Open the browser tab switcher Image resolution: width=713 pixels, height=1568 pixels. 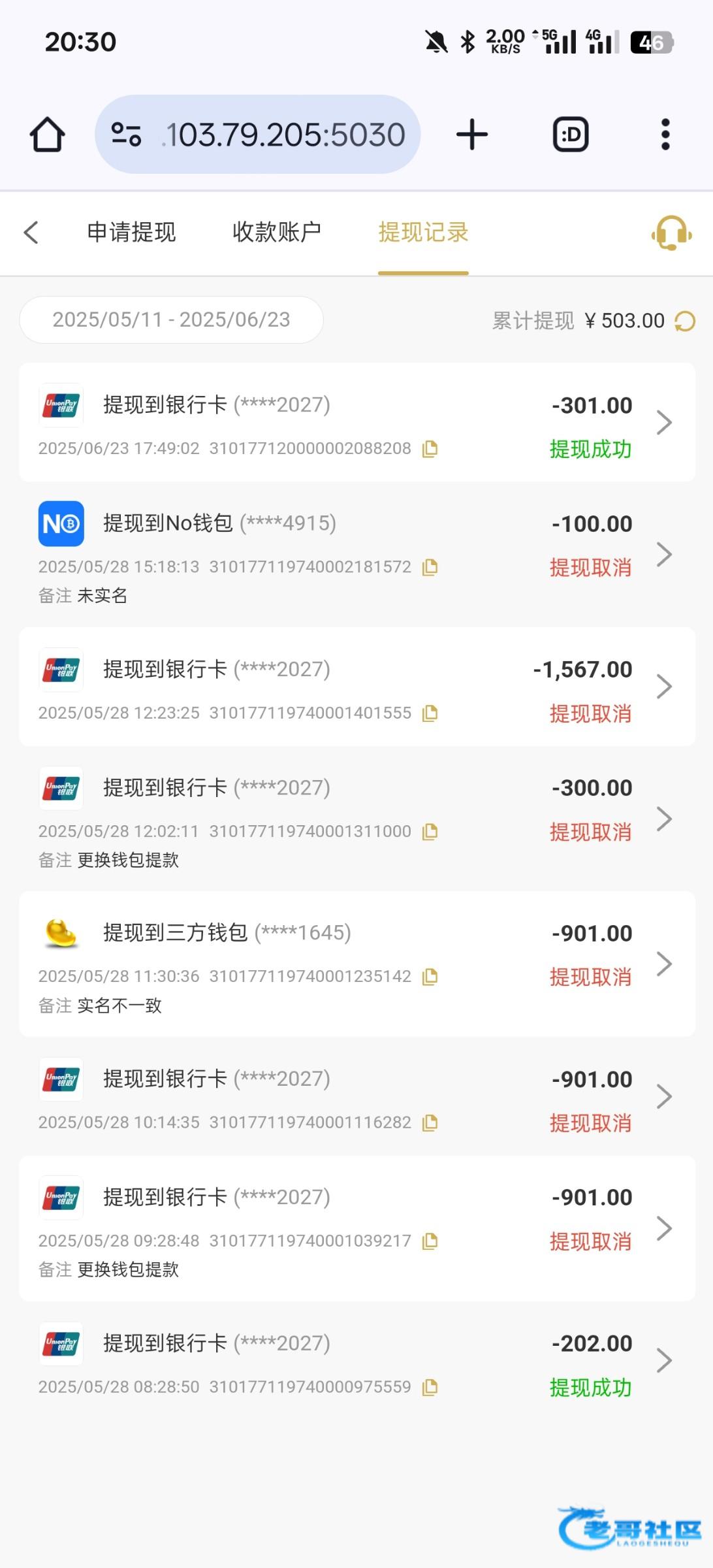pos(571,135)
